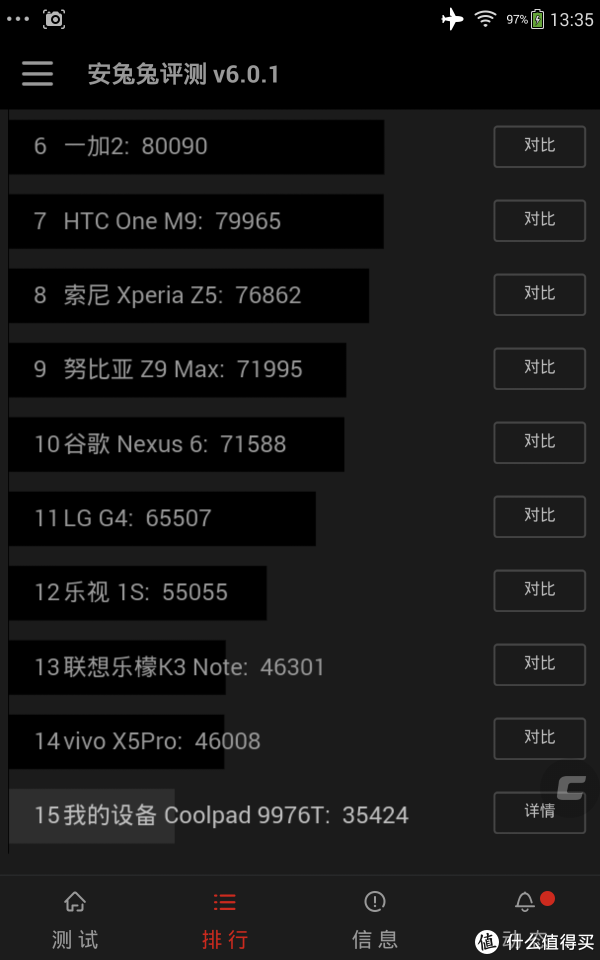
Task: Go to the 信息 tab
Action: [x=375, y=919]
